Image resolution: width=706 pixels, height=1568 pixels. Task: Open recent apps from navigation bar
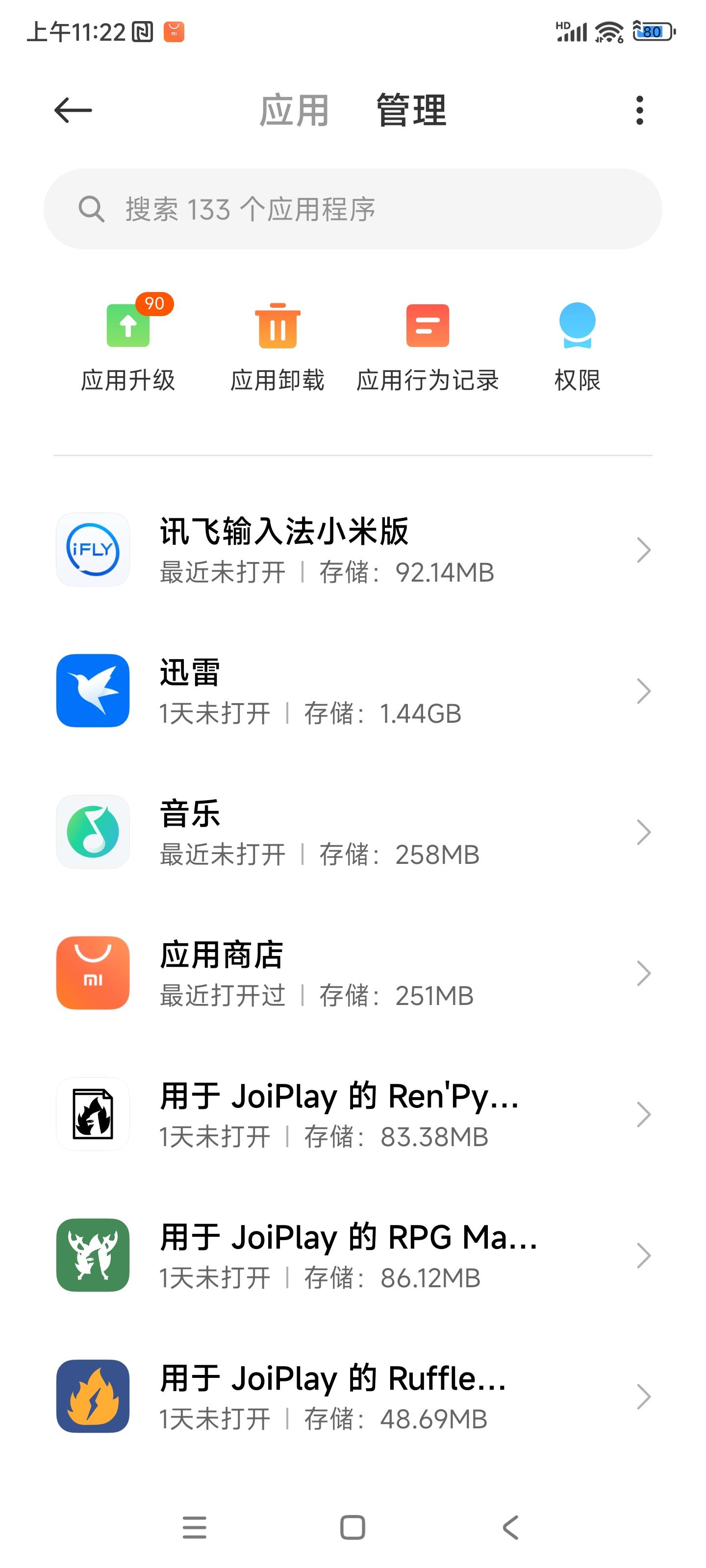194,1527
